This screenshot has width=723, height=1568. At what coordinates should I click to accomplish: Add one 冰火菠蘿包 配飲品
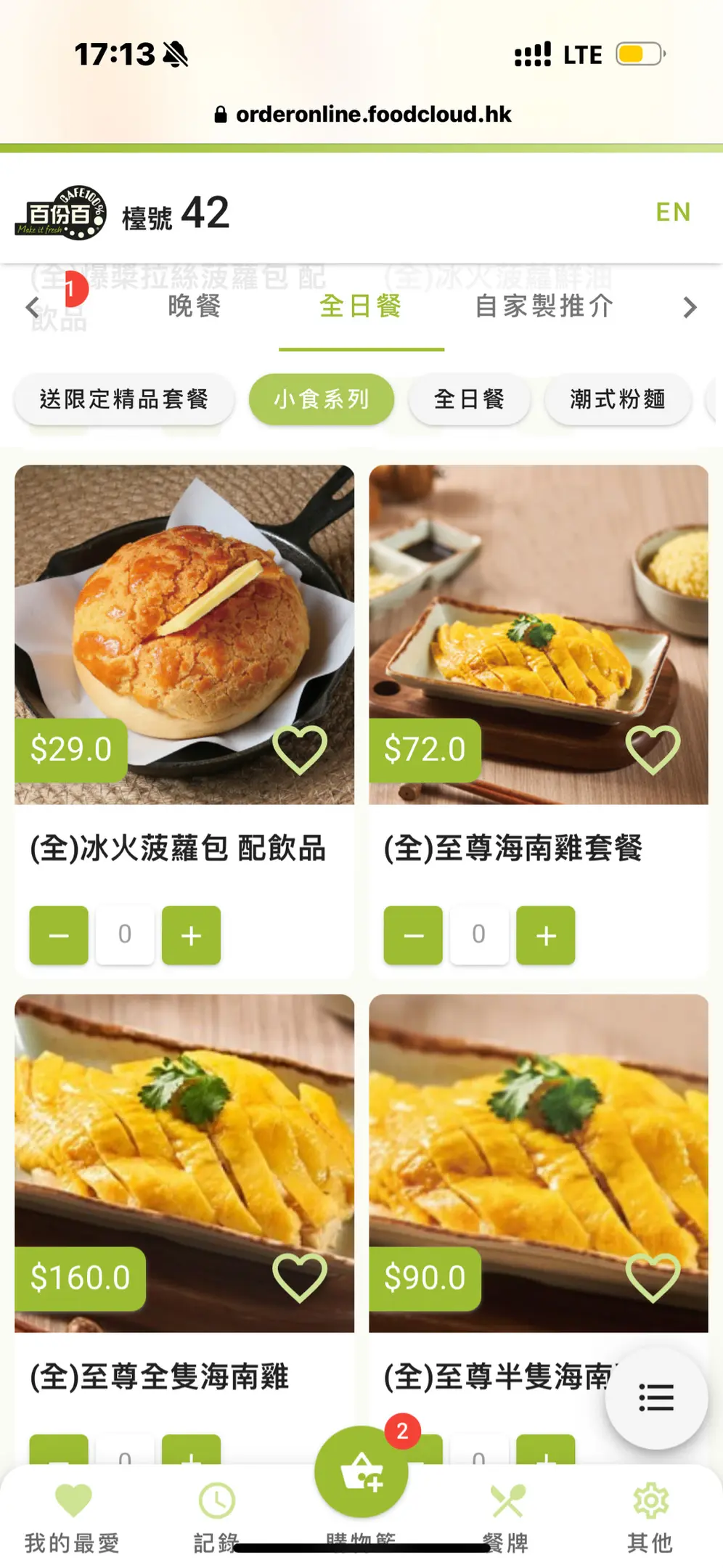[x=191, y=935]
